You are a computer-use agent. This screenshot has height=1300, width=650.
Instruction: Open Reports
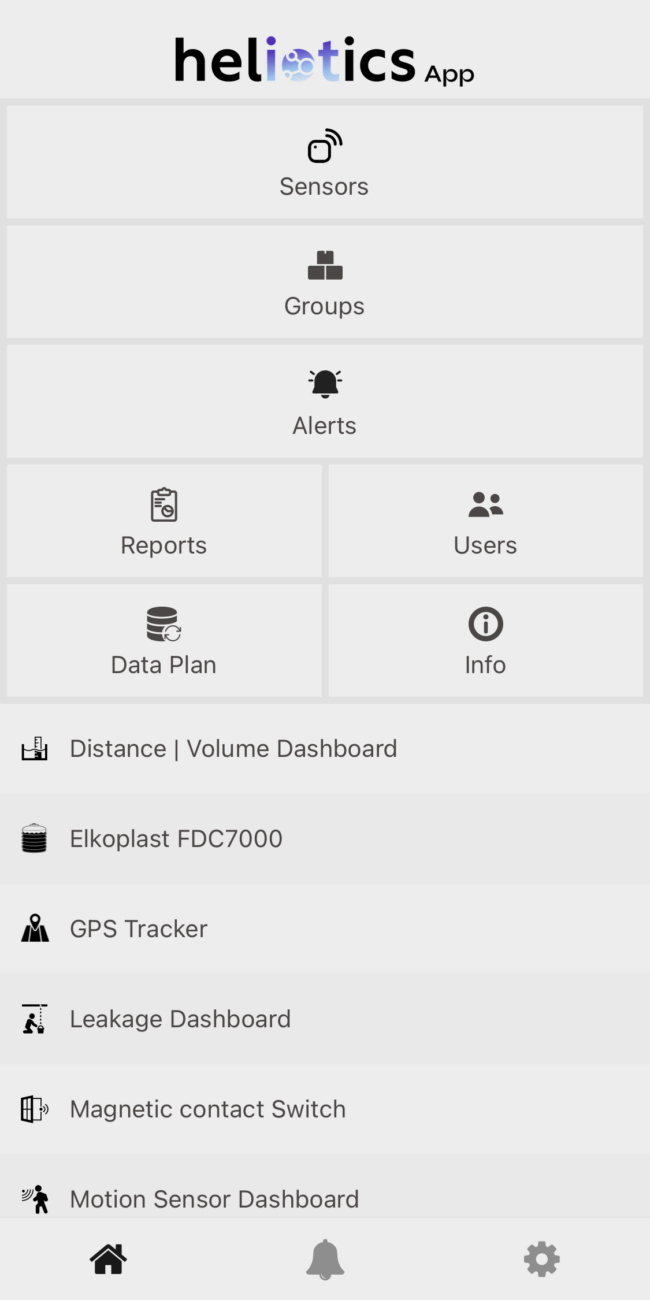[164, 521]
